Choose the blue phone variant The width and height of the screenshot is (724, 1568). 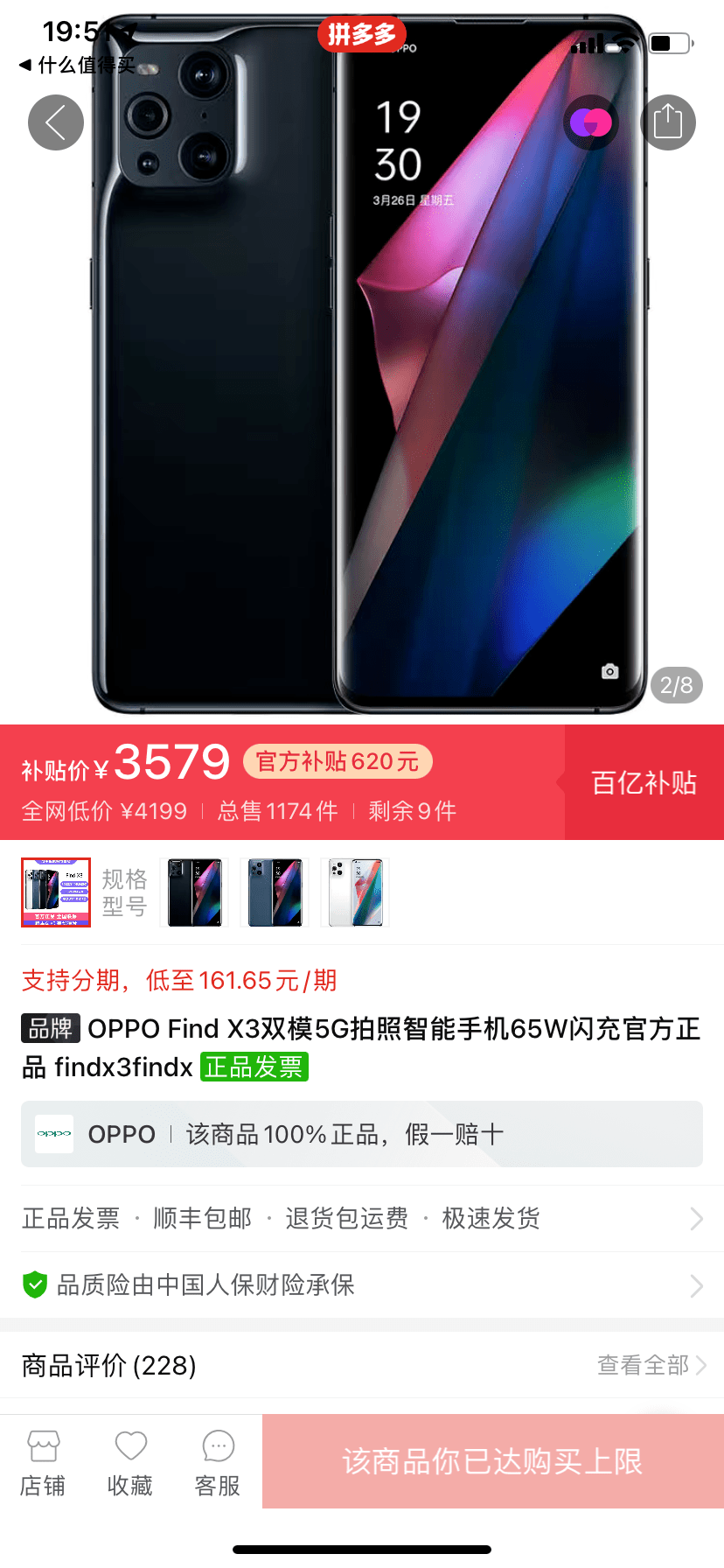(275, 892)
